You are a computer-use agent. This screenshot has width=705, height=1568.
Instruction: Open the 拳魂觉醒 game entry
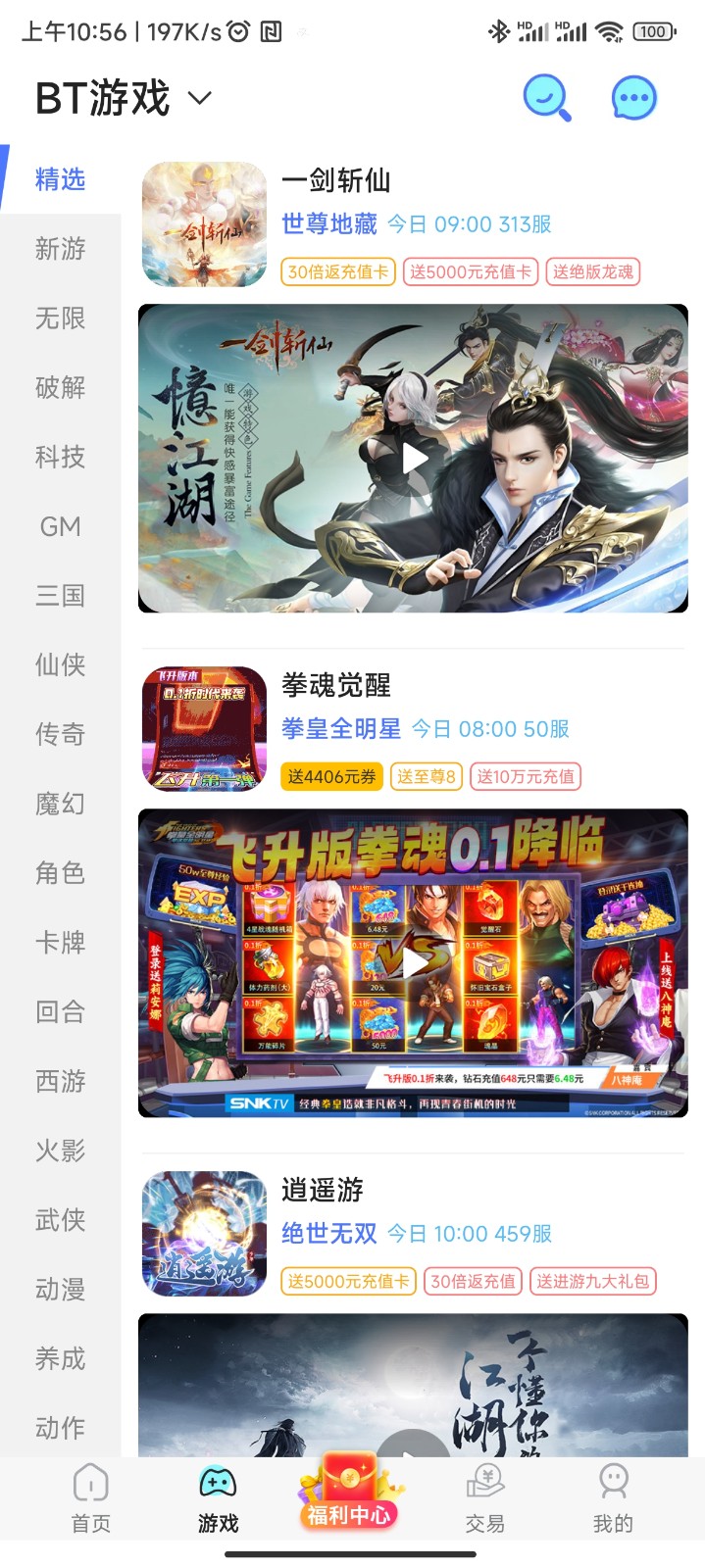(335, 686)
